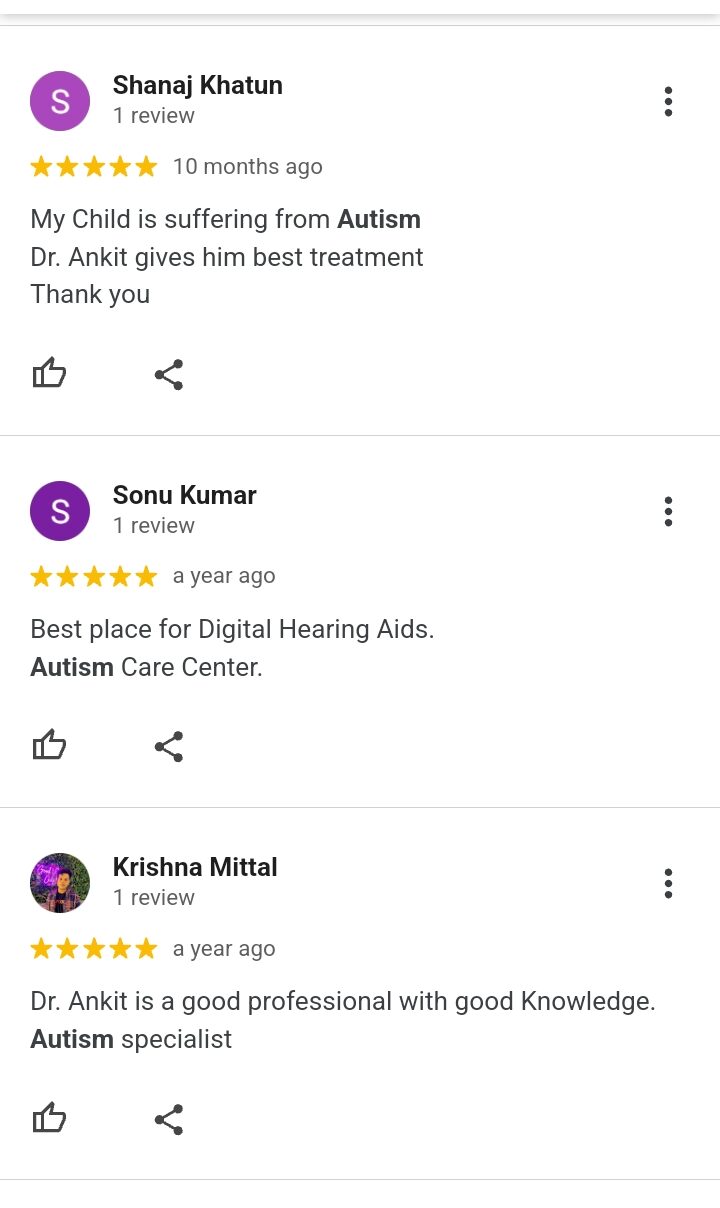Tap Krishna Mittal's profile photo
This screenshot has width=720, height=1208.
click(x=60, y=883)
